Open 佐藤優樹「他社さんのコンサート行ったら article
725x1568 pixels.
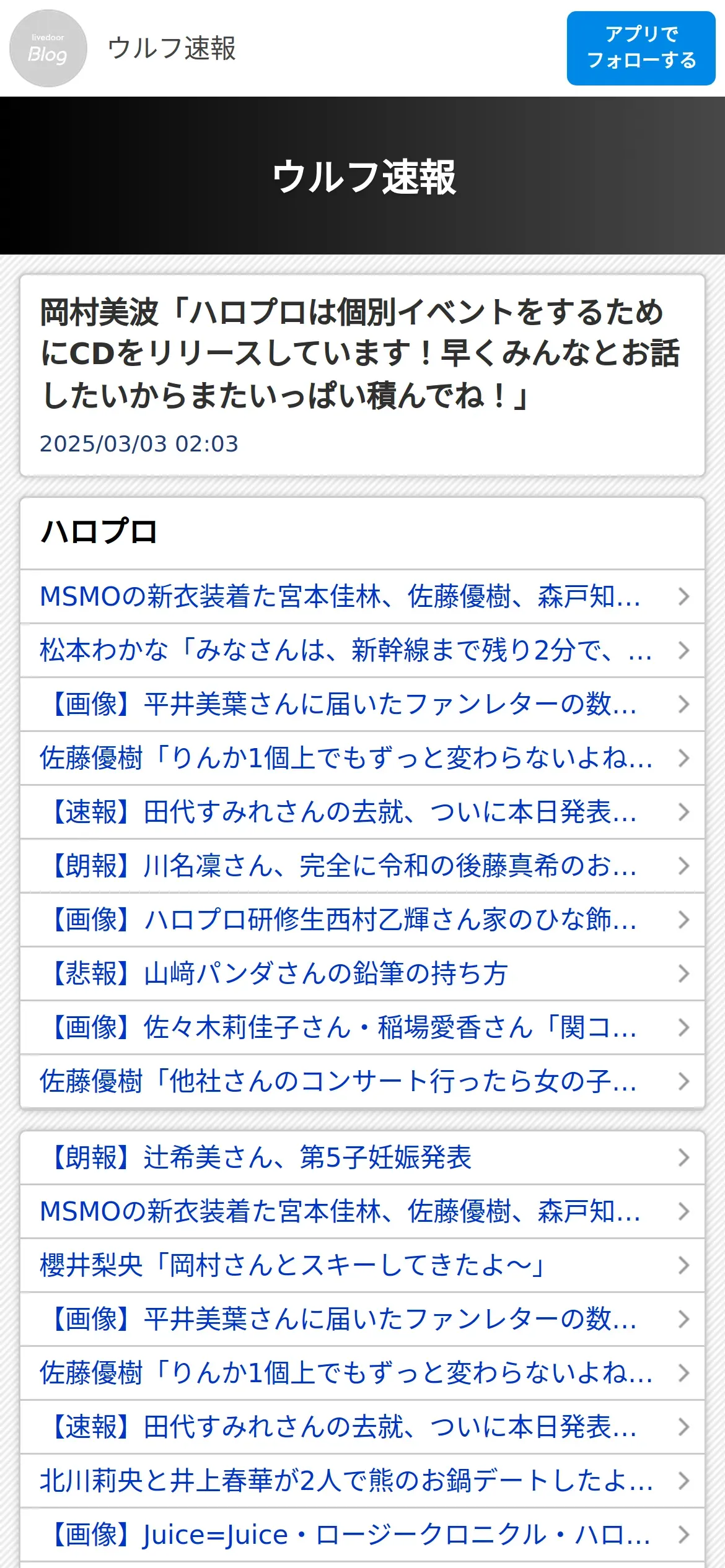(x=362, y=1081)
